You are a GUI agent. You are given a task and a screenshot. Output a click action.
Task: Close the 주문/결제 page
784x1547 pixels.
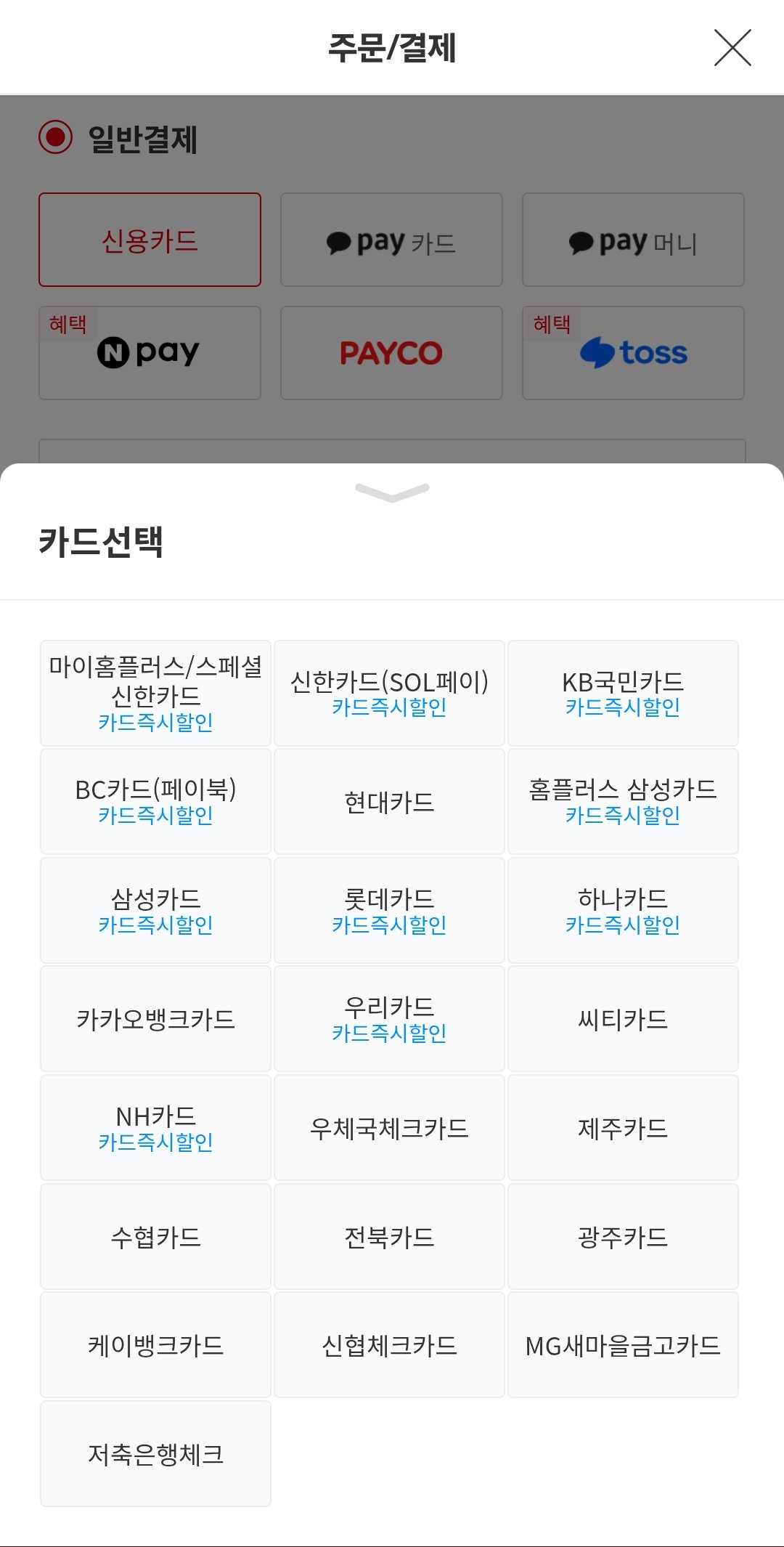[x=732, y=48]
